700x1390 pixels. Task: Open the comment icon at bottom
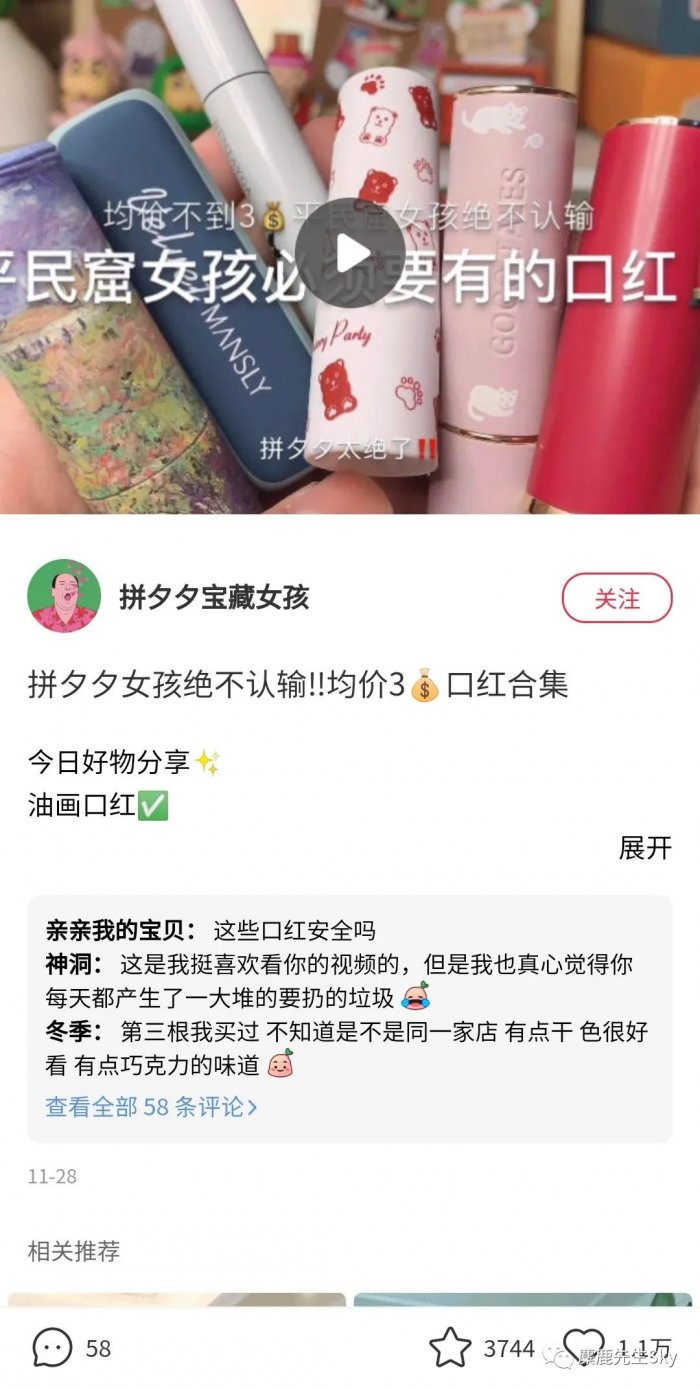point(52,1348)
